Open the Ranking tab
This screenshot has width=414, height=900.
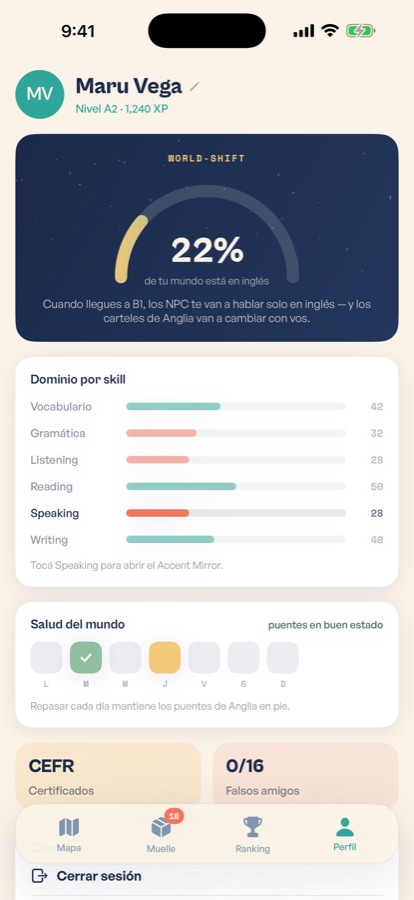click(253, 834)
